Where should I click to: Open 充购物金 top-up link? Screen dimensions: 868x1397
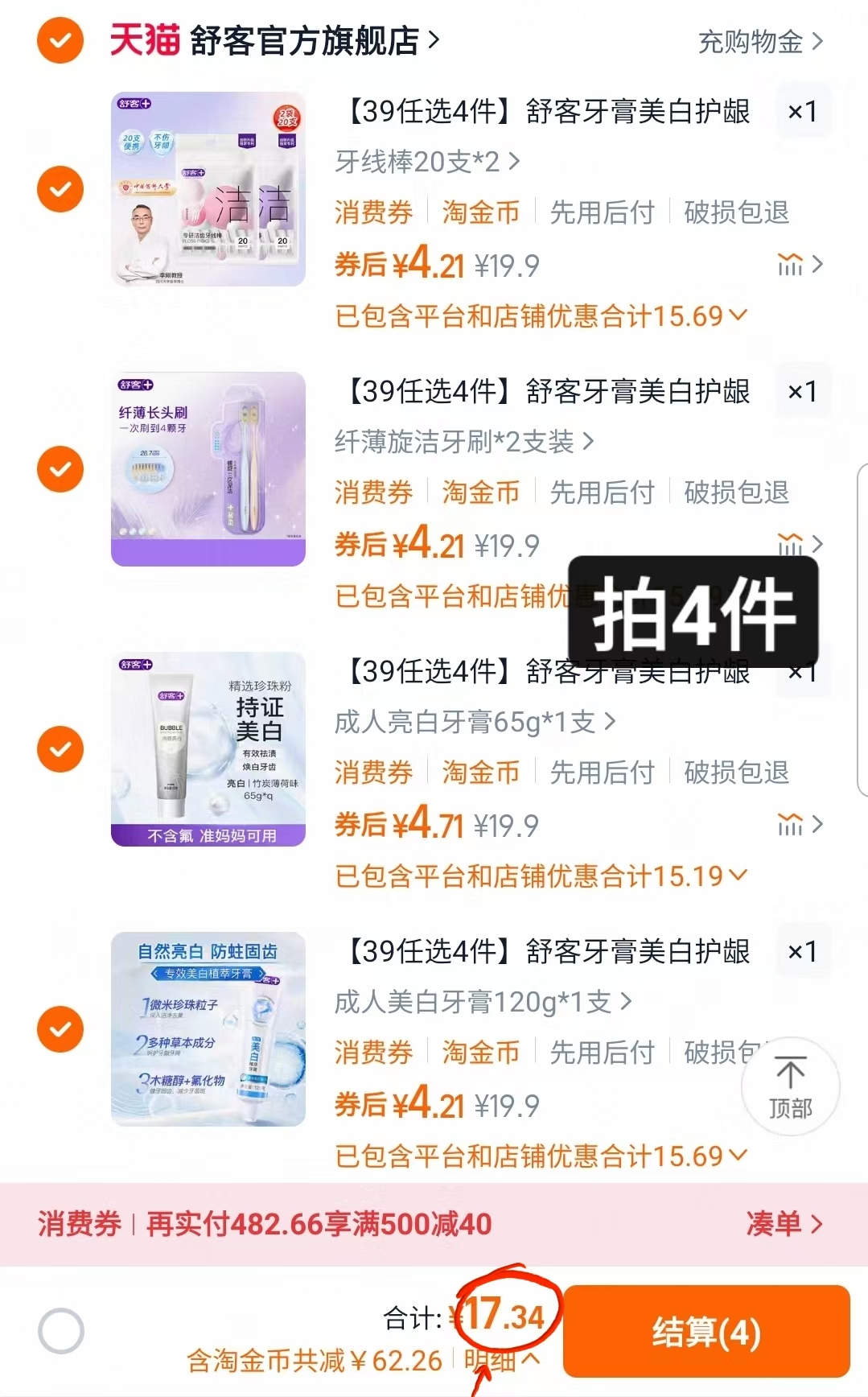[x=759, y=41]
